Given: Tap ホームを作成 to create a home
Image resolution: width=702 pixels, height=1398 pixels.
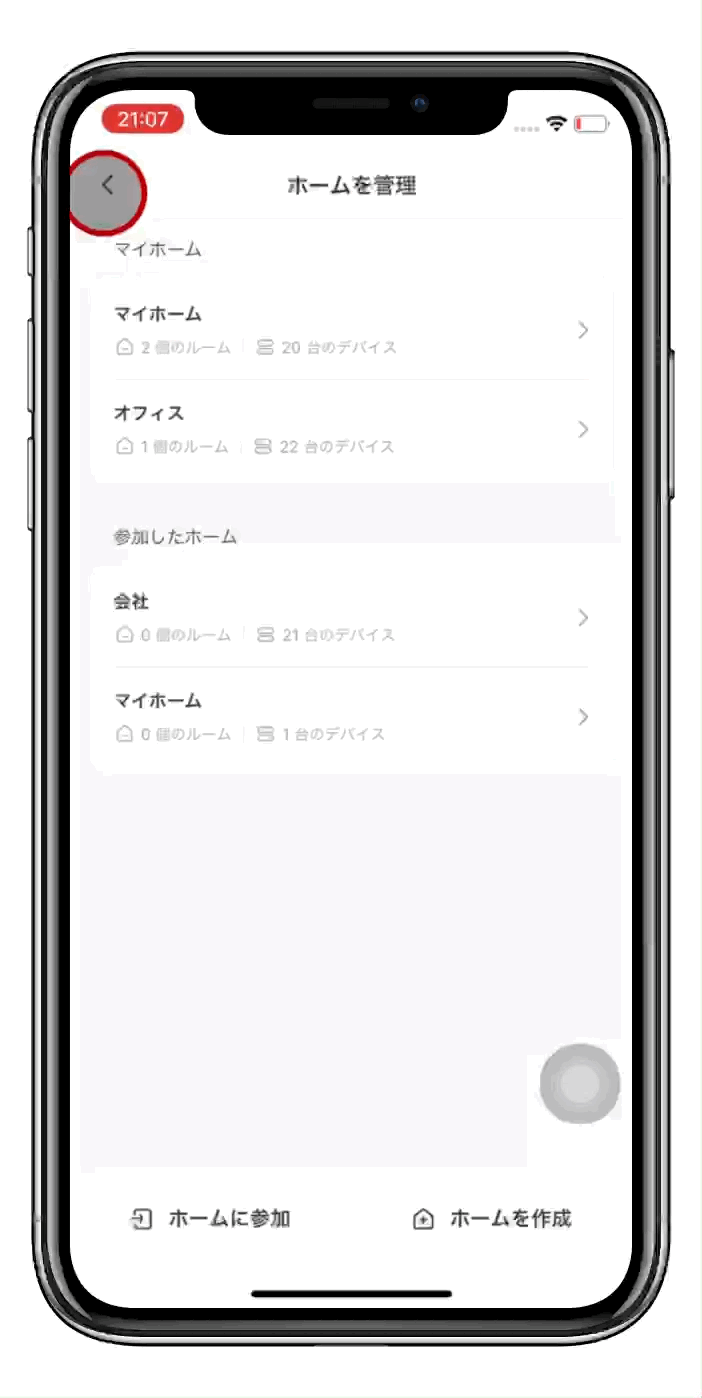Looking at the screenshot, I should tap(492, 1219).
